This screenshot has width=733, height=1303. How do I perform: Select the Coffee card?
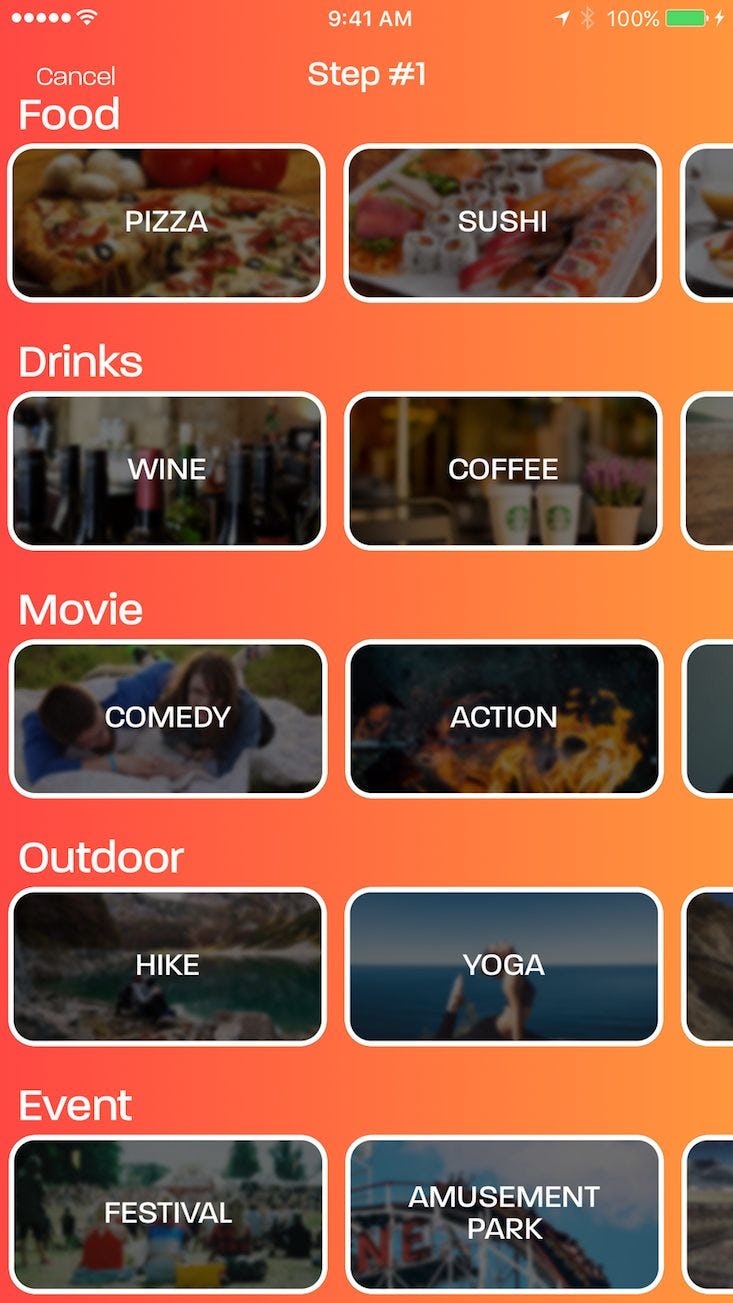503,471
